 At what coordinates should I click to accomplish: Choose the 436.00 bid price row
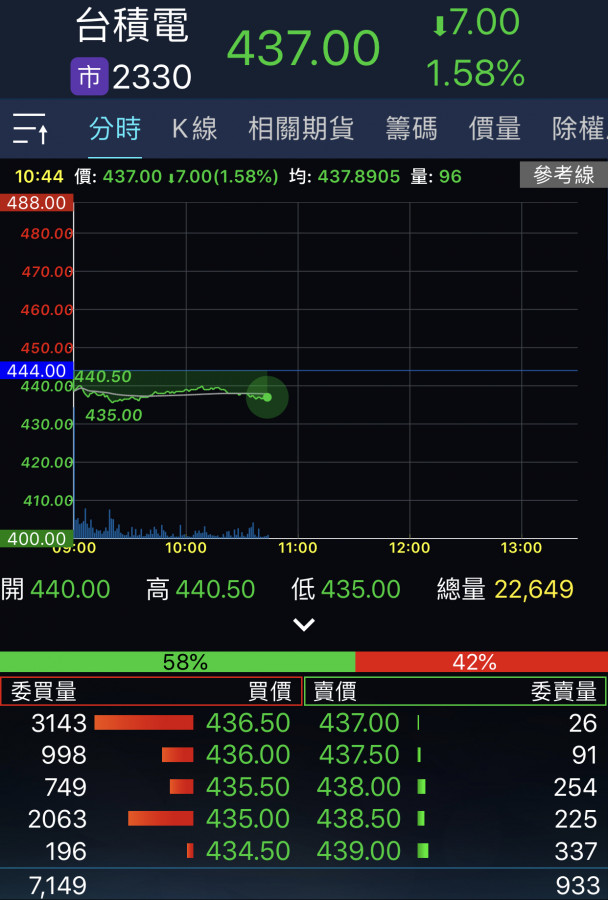(x=248, y=755)
